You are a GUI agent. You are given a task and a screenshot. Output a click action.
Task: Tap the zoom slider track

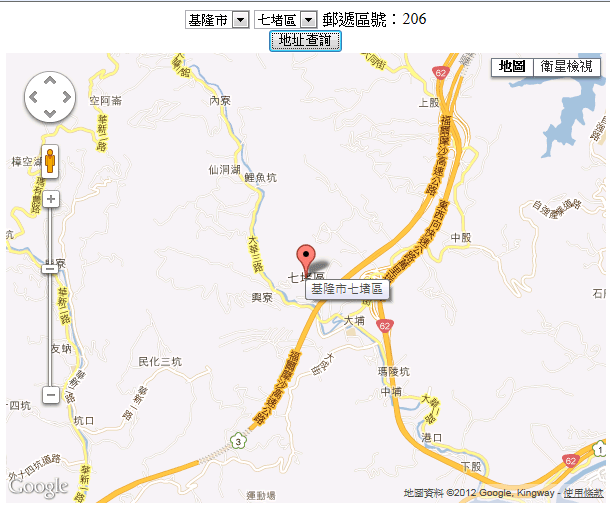pyautogui.click(x=50, y=320)
